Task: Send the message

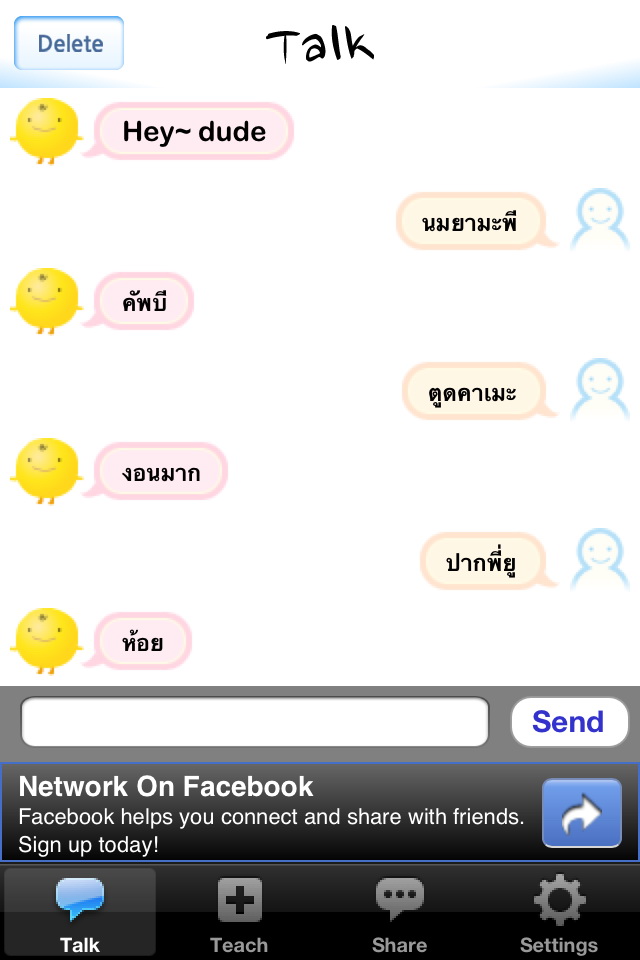Action: [568, 722]
